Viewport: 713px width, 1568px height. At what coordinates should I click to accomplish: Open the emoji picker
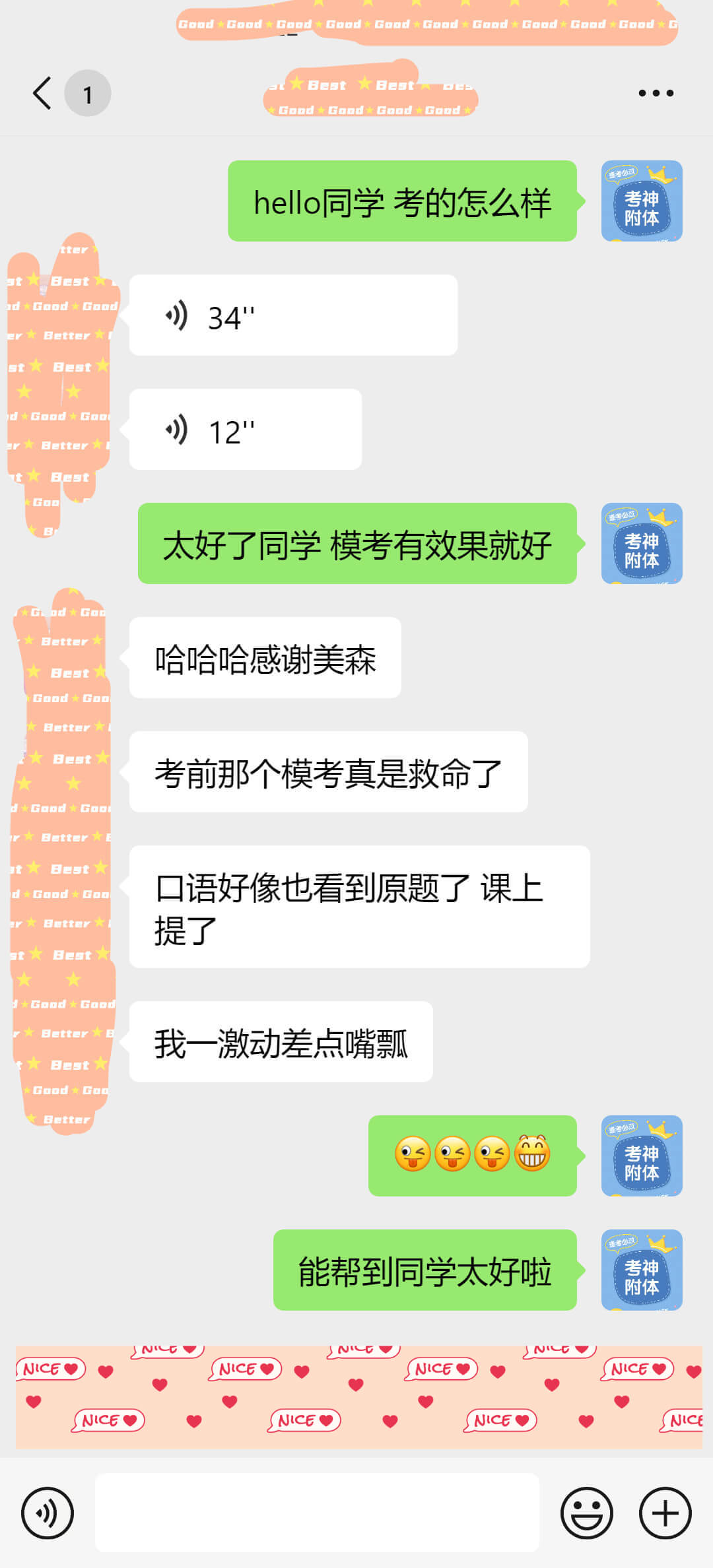tap(586, 1513)
